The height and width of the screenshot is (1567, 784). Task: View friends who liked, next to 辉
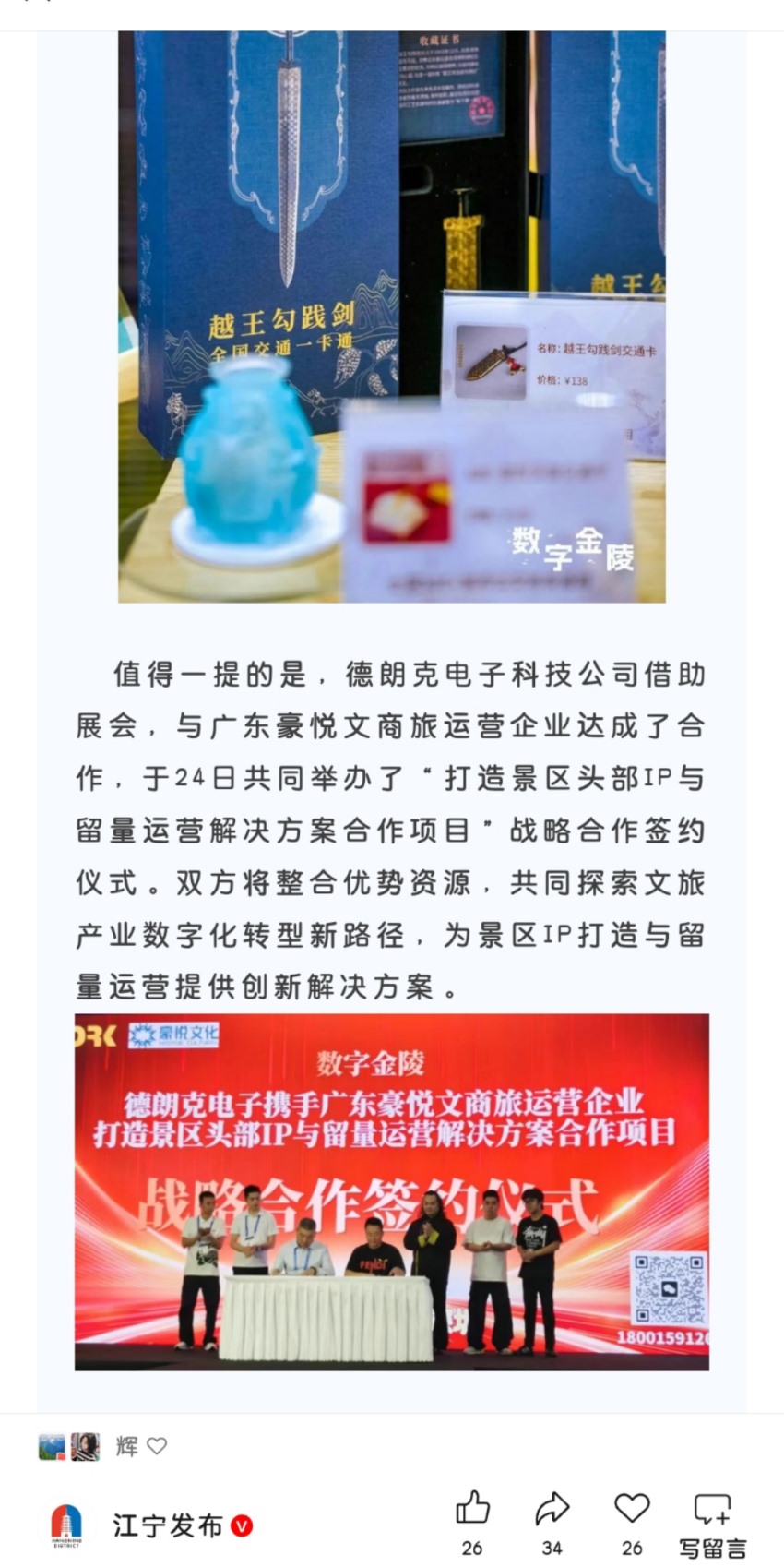tap(69, 1446)
